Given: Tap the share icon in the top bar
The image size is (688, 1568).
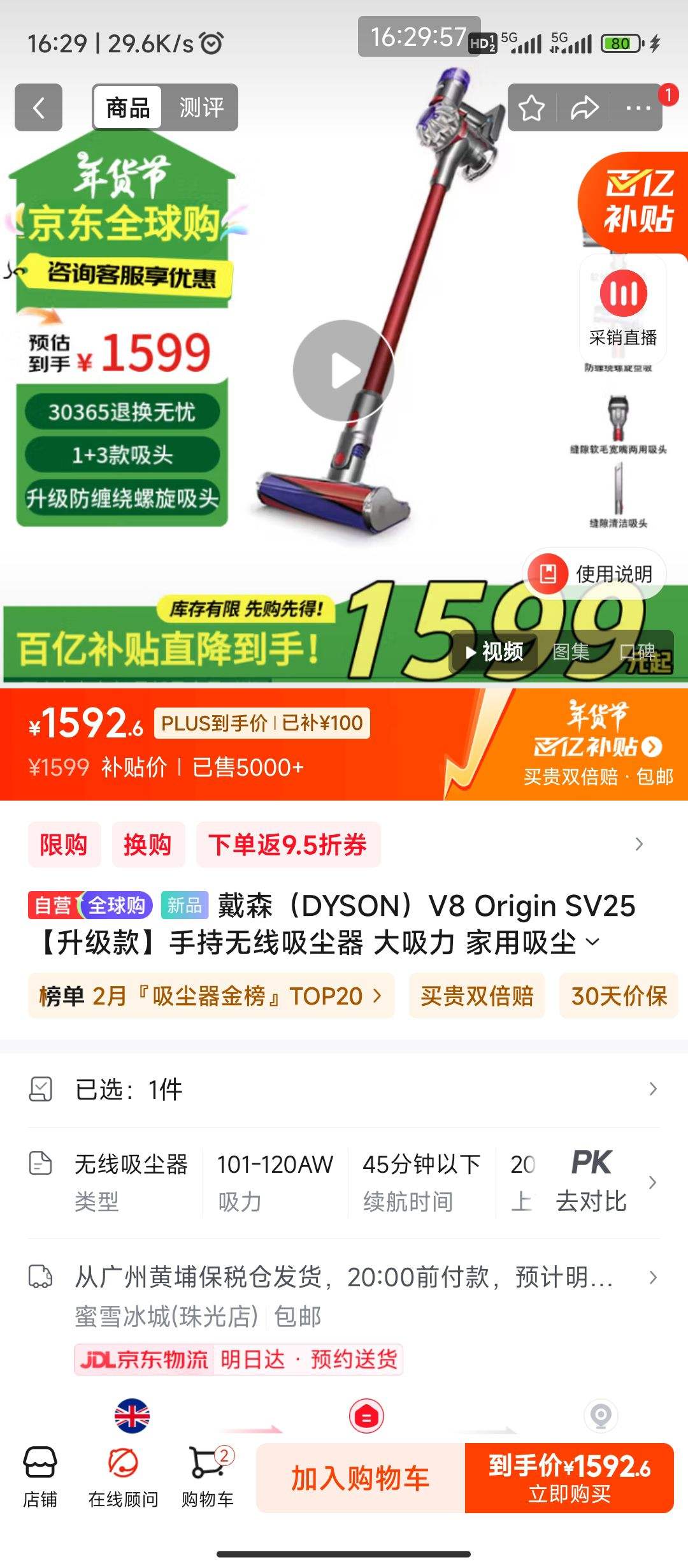Looking at the screenshot, I should coord(584,107).
